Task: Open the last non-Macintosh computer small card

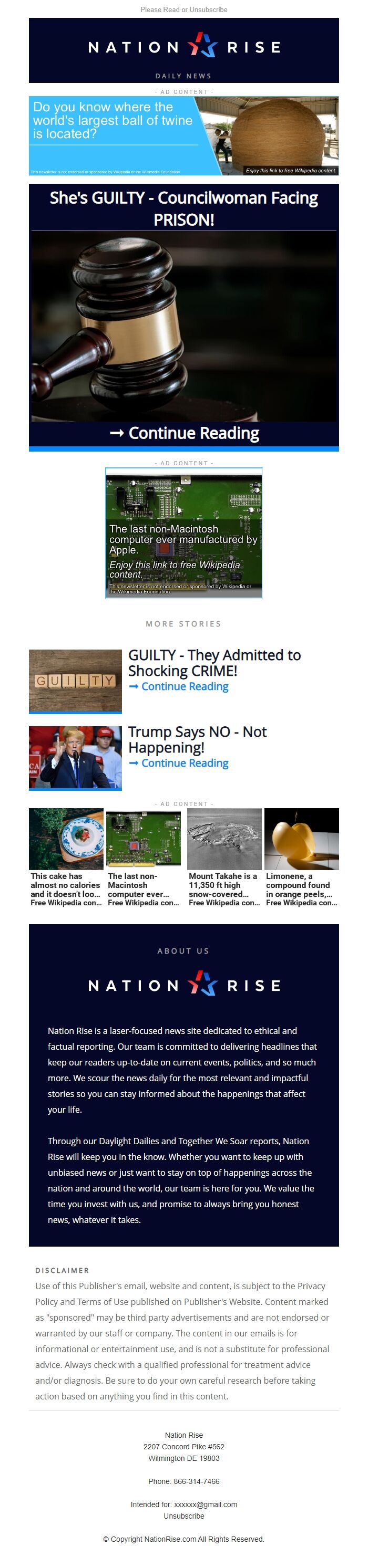Action: point(143,857)
